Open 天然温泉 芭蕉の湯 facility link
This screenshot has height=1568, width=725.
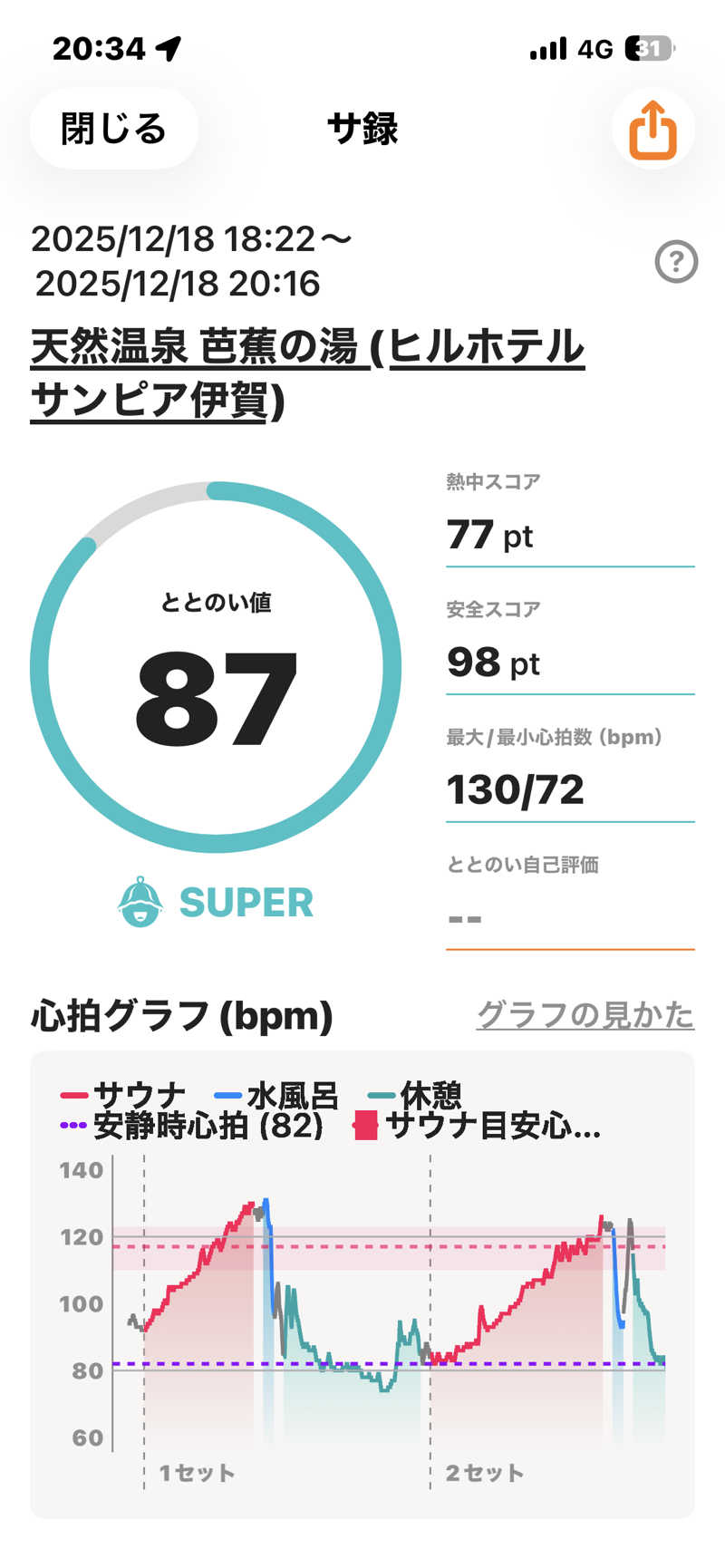(306, 372)
